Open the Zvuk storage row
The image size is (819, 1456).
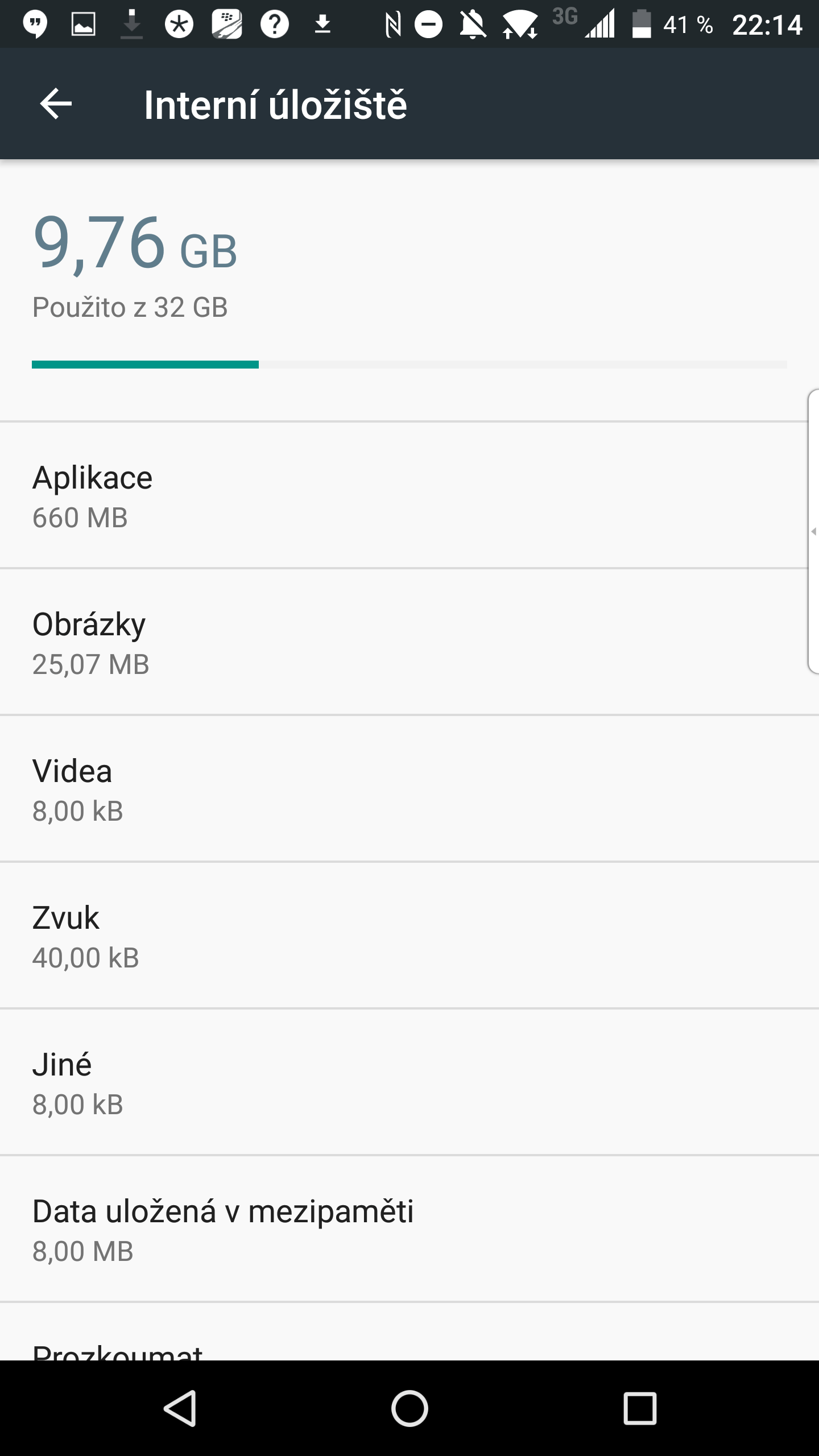[398, 936]
